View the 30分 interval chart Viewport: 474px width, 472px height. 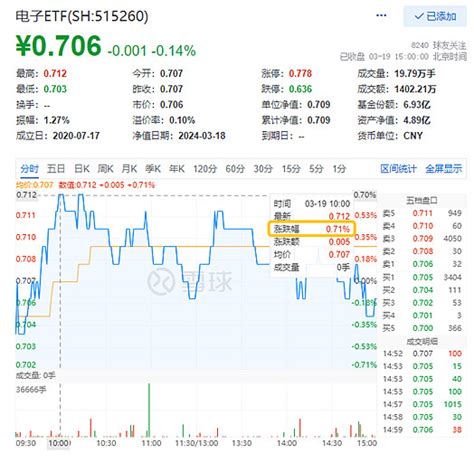point(263,169)
